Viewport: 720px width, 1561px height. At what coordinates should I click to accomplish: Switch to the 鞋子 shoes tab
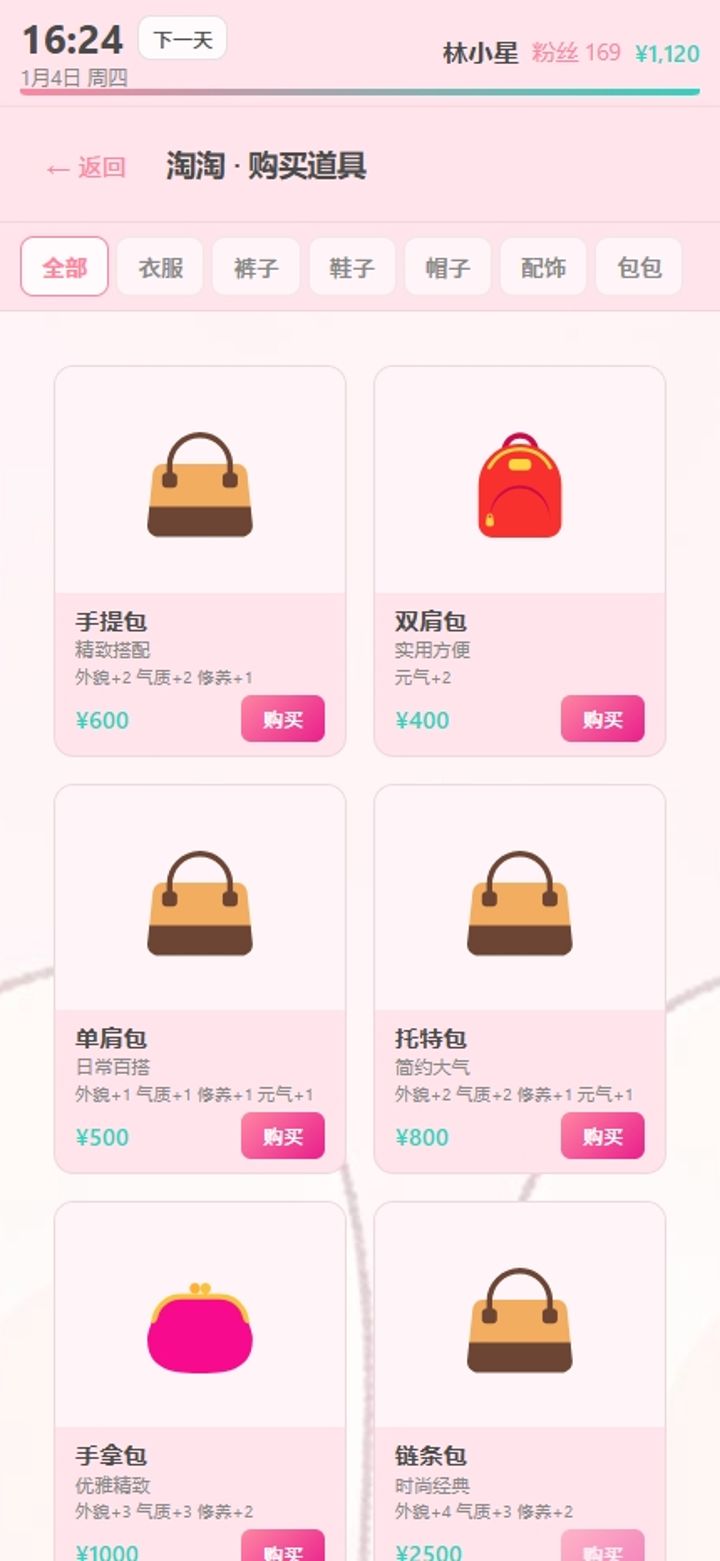click(x=351, y=267)
